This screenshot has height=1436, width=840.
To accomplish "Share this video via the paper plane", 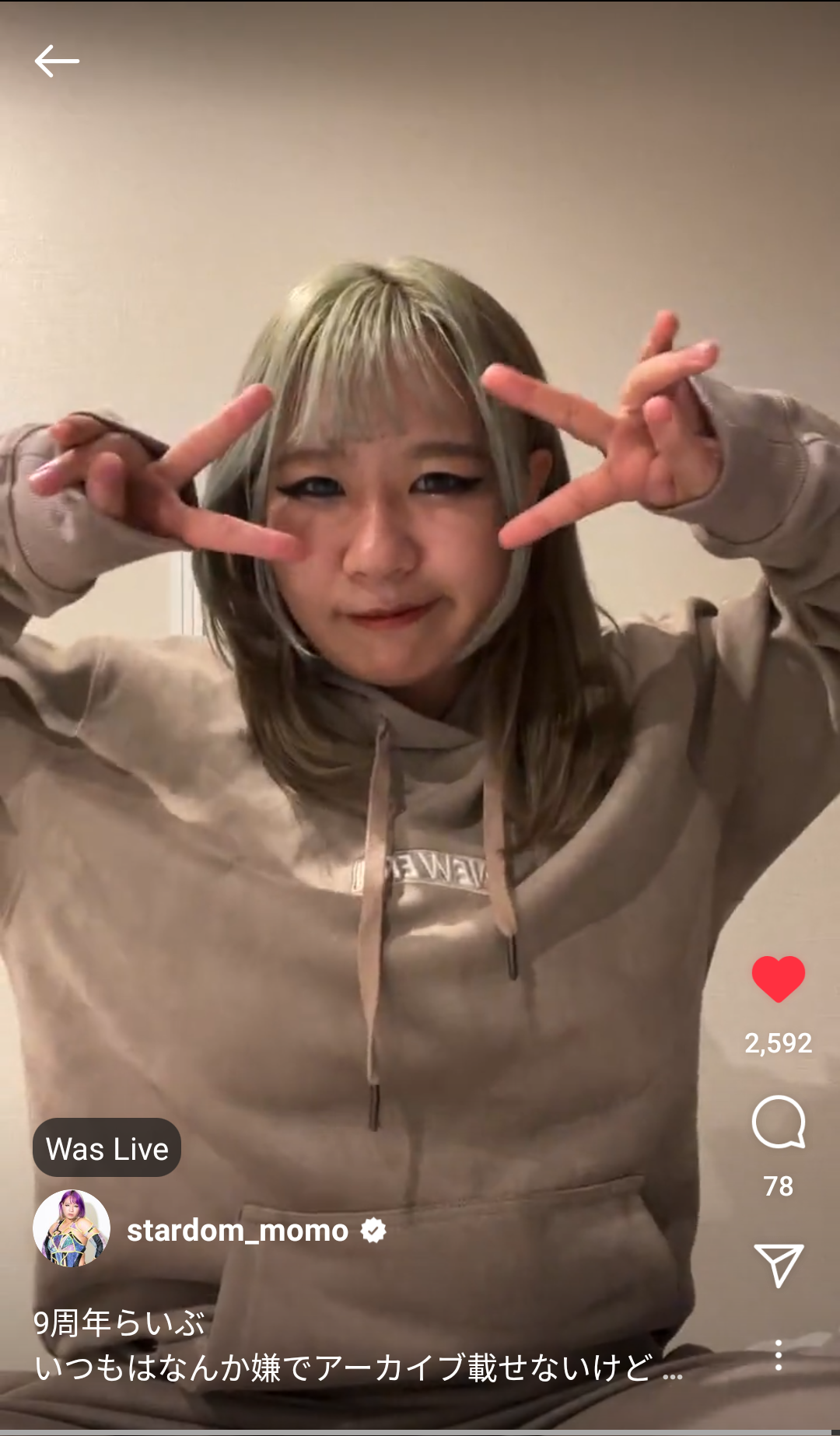I will (778, 1265).
